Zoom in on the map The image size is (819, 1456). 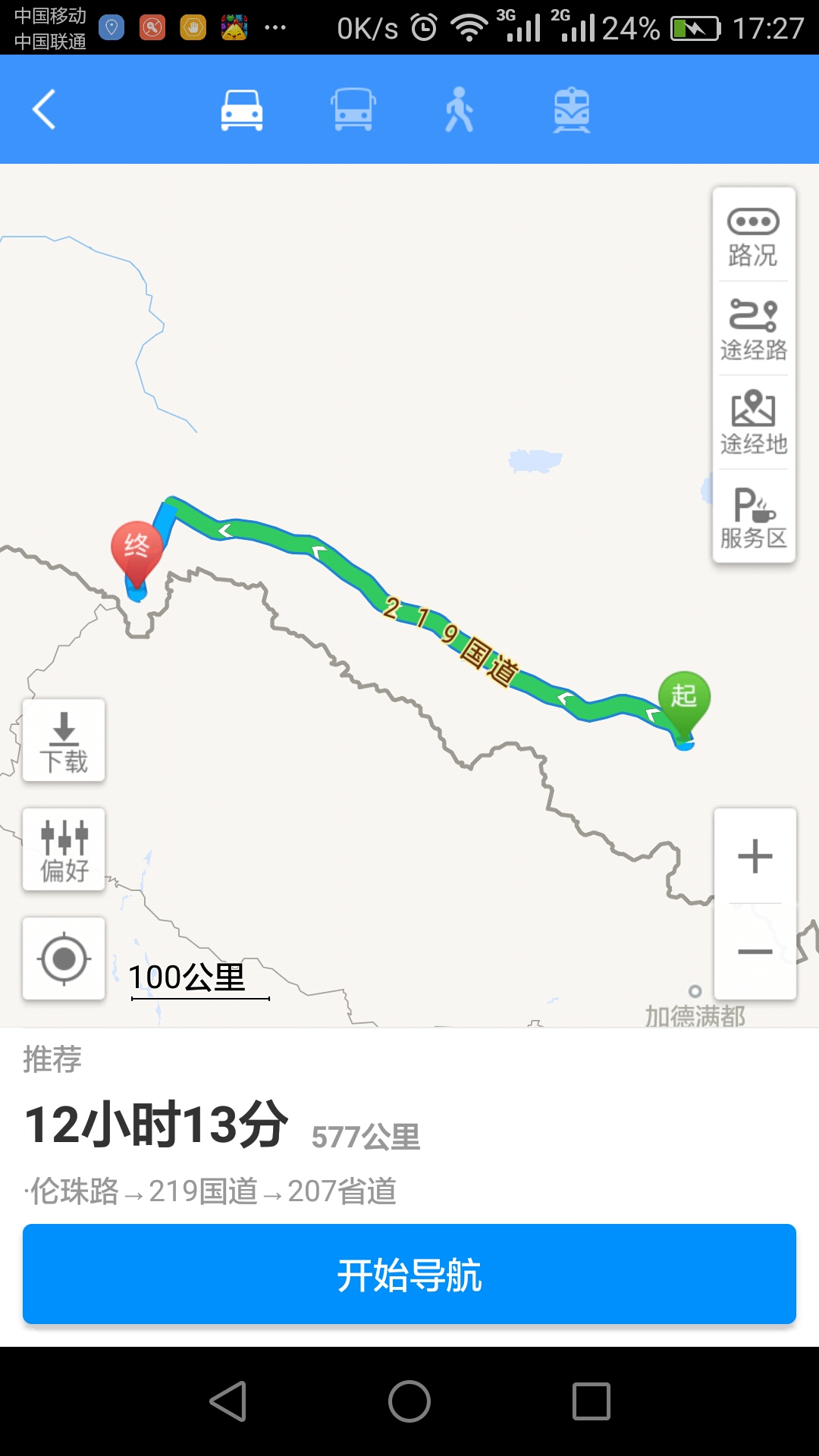click(x=755, y=857)
